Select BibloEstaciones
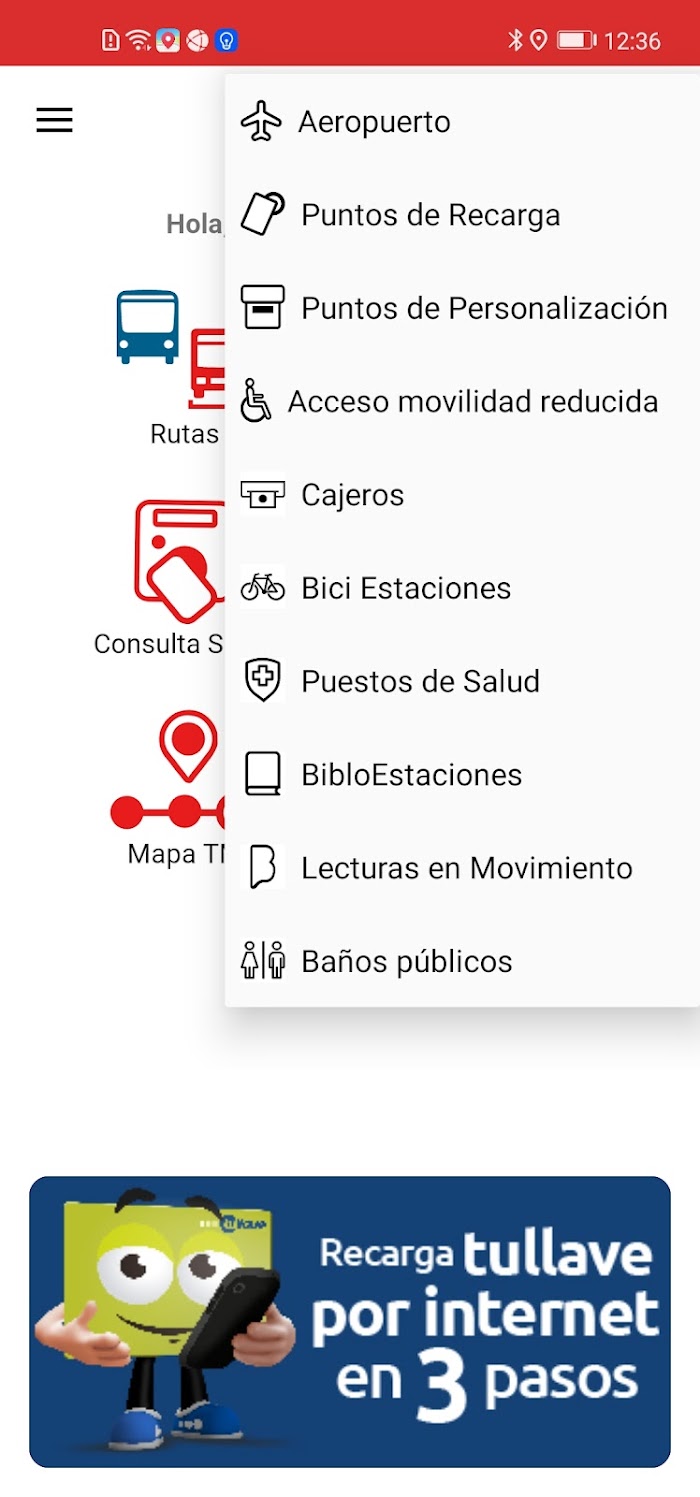 462,774
